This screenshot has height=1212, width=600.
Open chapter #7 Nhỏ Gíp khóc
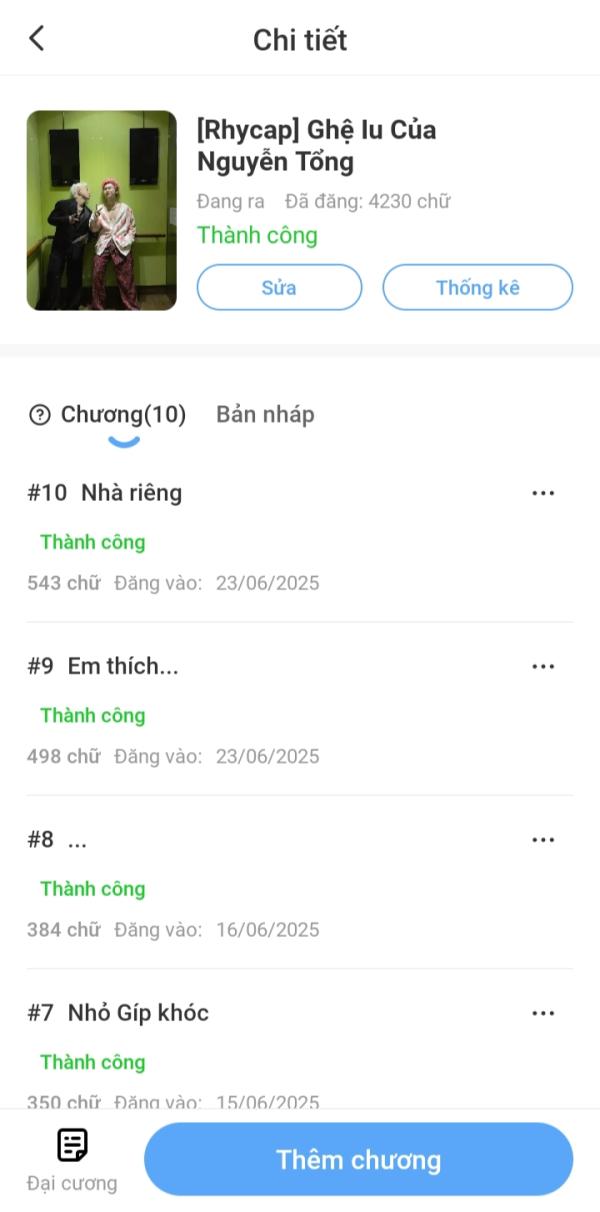(138, 1013)
